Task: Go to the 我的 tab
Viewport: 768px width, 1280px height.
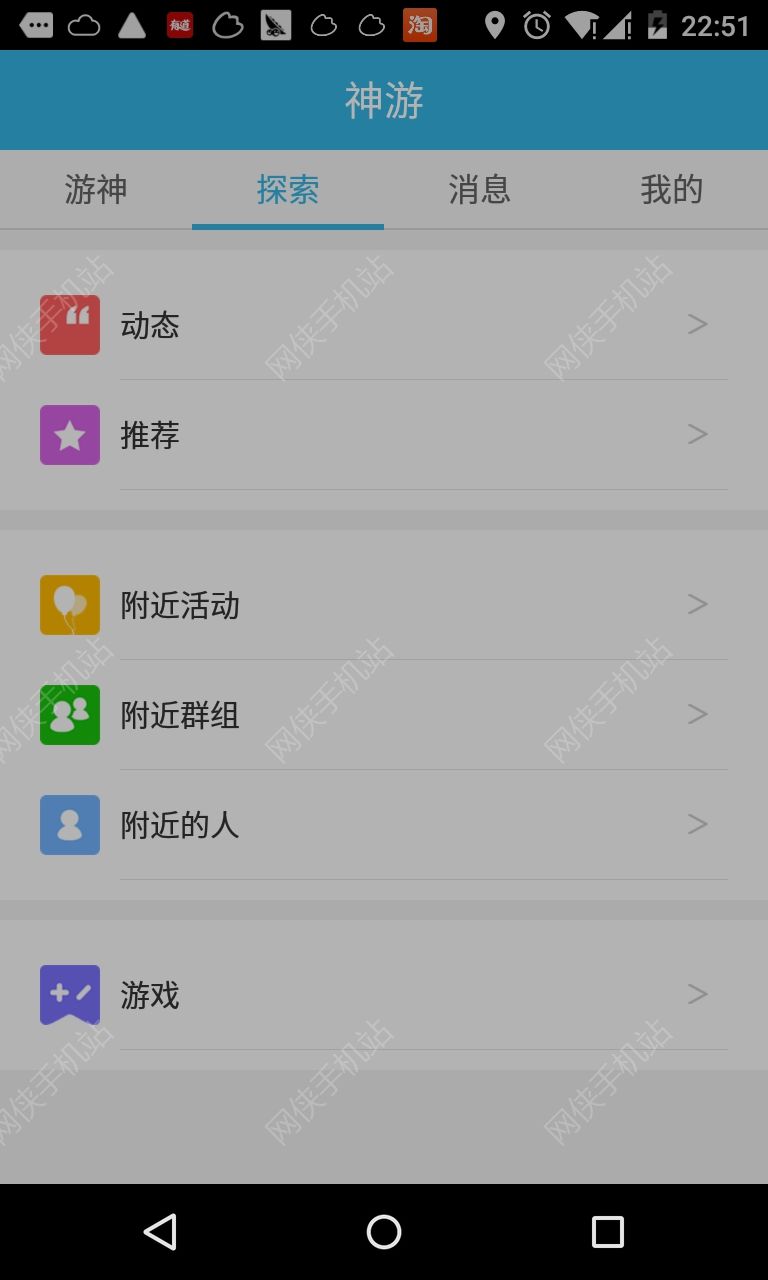Action: (x=672, y=189)
